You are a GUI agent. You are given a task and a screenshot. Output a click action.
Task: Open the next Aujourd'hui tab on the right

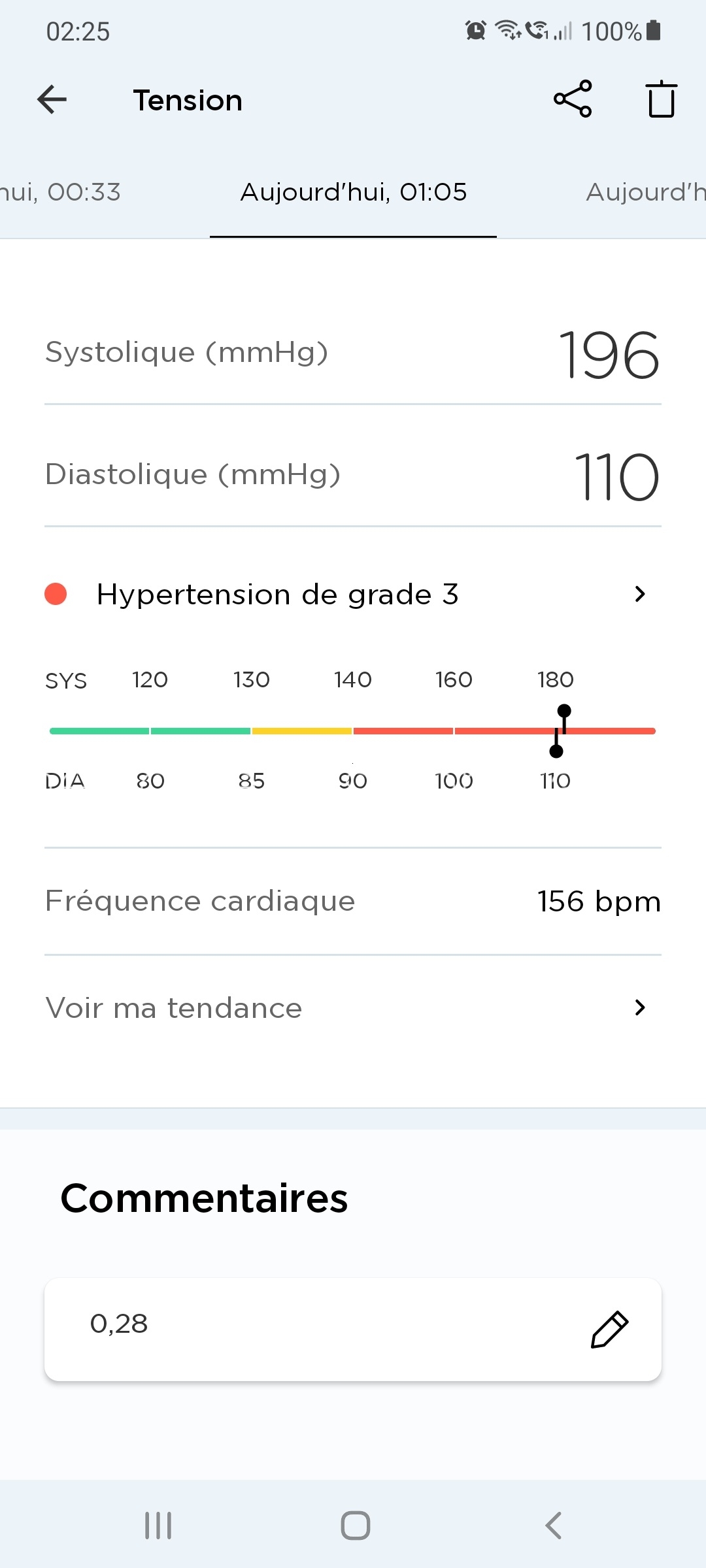[x=646, y=192]
